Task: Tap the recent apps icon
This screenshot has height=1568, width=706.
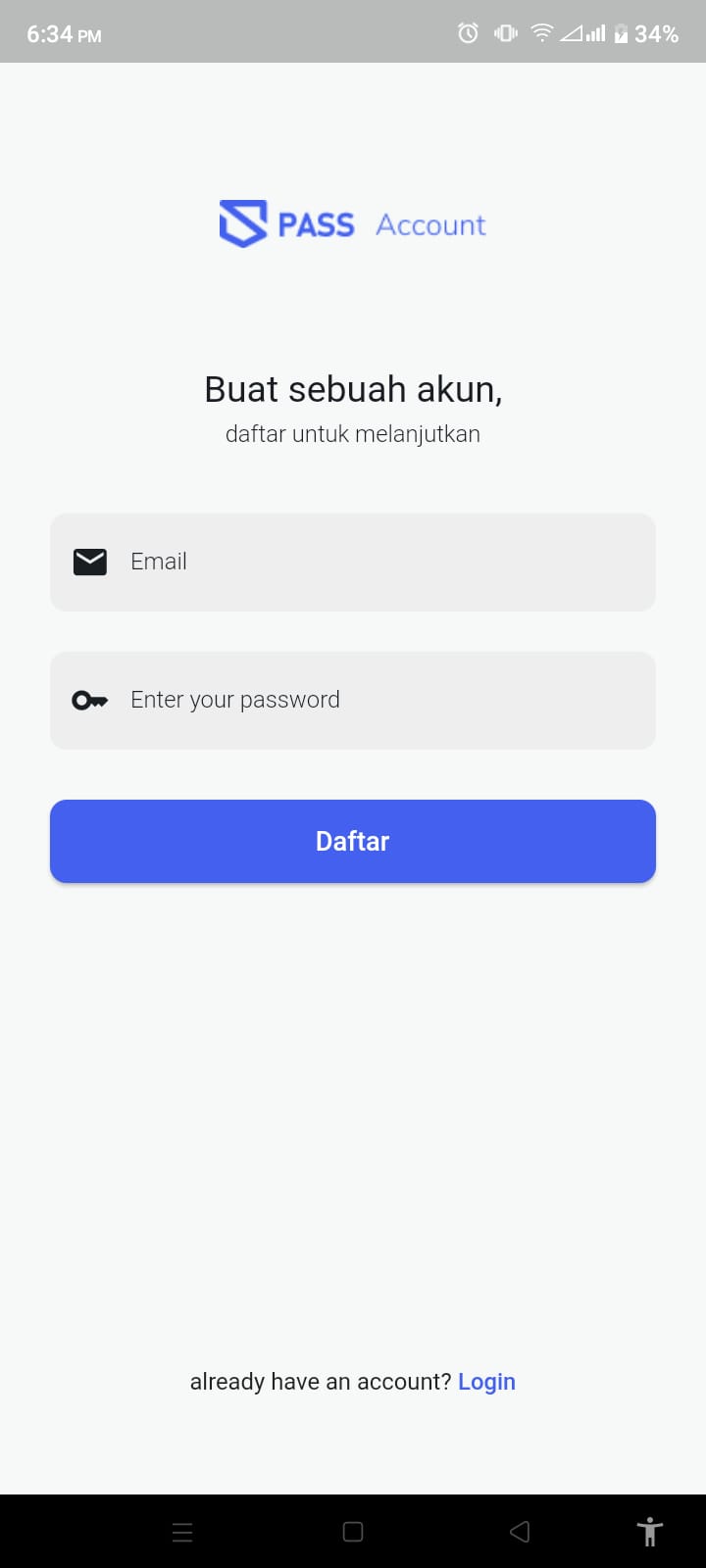Action: pyautogui.click(x=182, y=1531)
